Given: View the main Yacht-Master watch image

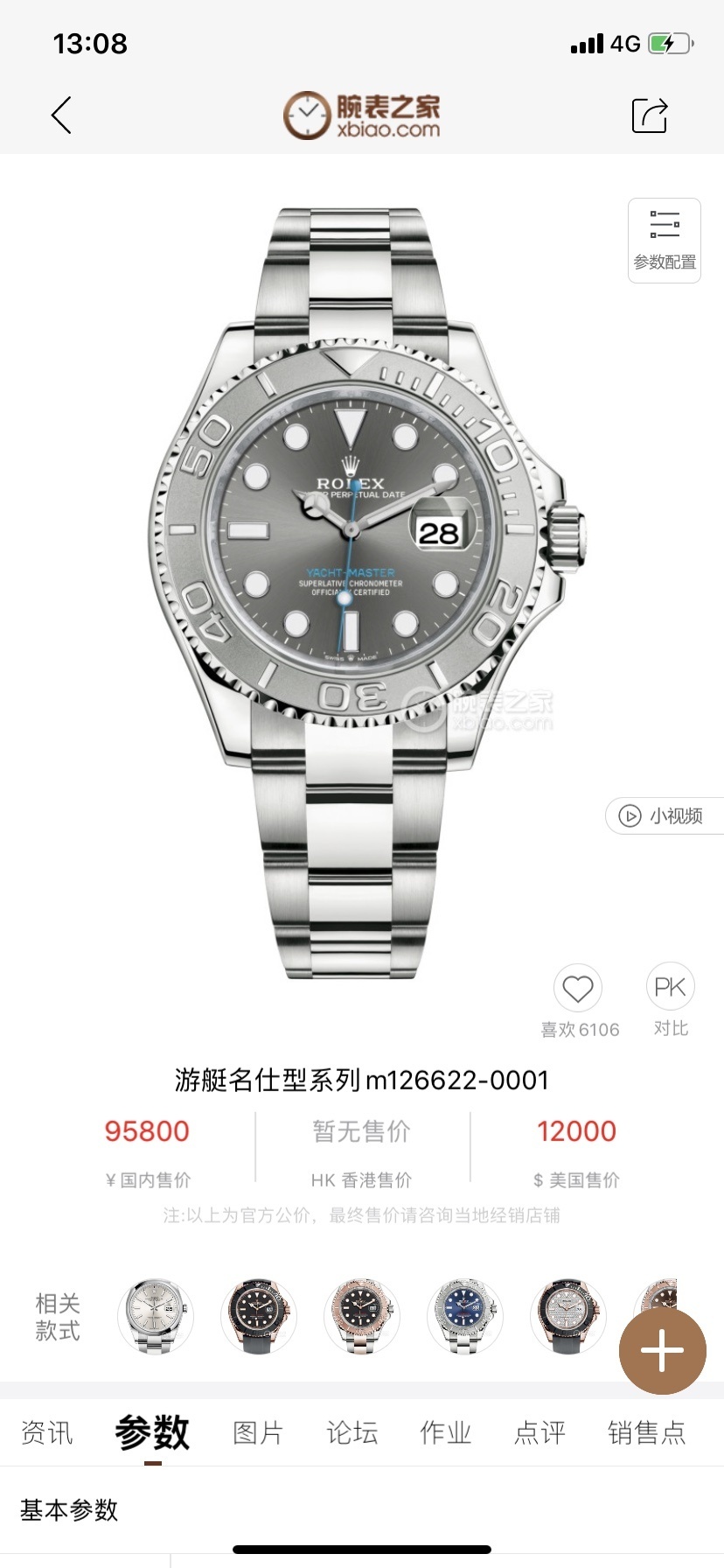Looking at the screenshot, I should point(362,595).
